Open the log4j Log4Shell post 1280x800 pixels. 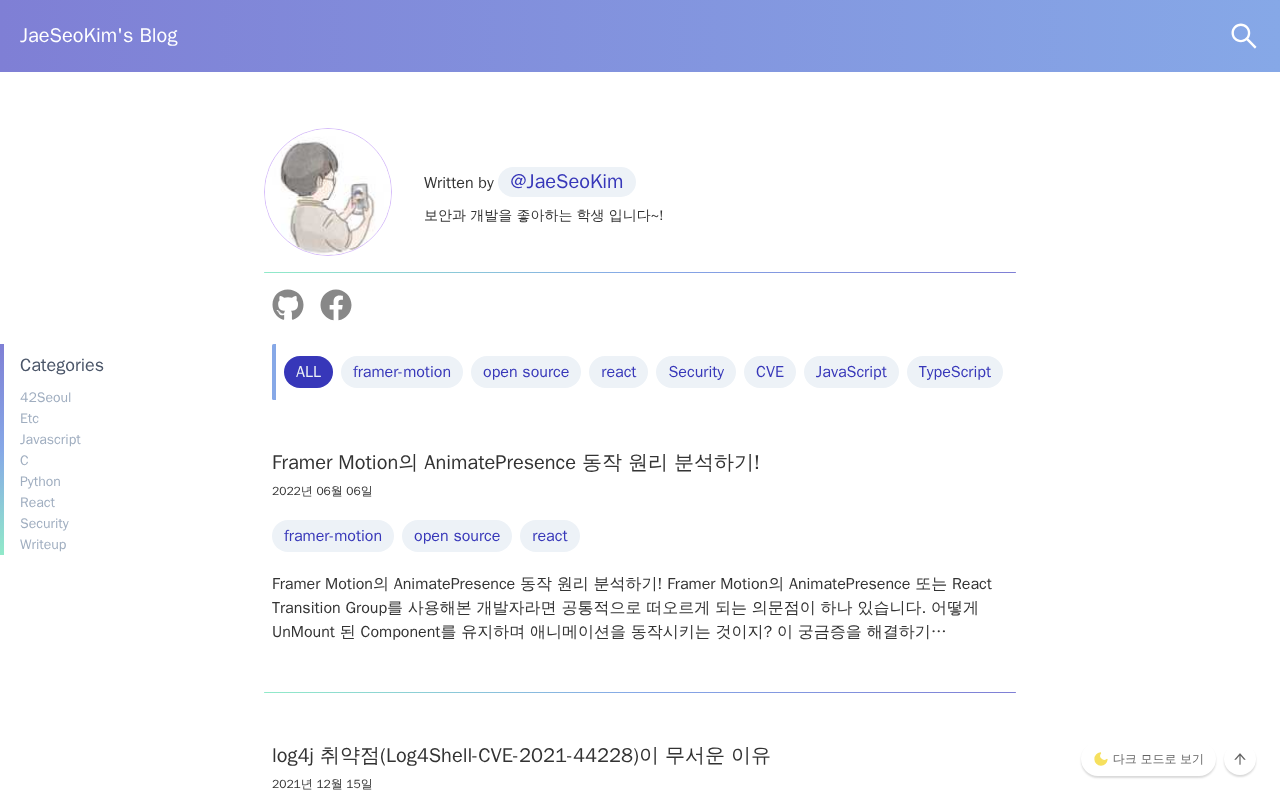tap(521, 755)
